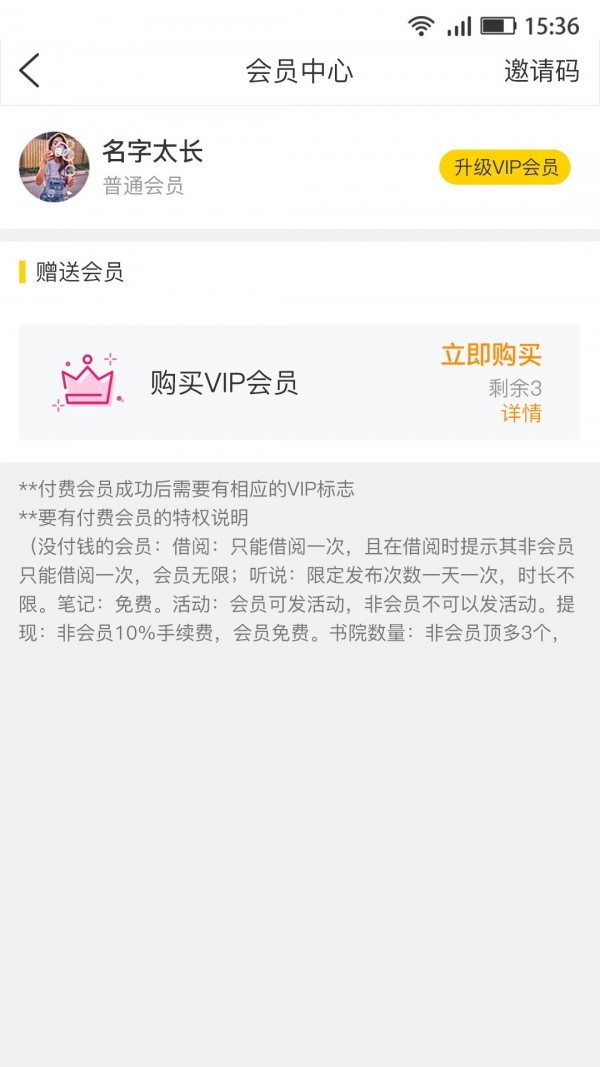Open the 购买VIP会员 card

coord(224,383)
